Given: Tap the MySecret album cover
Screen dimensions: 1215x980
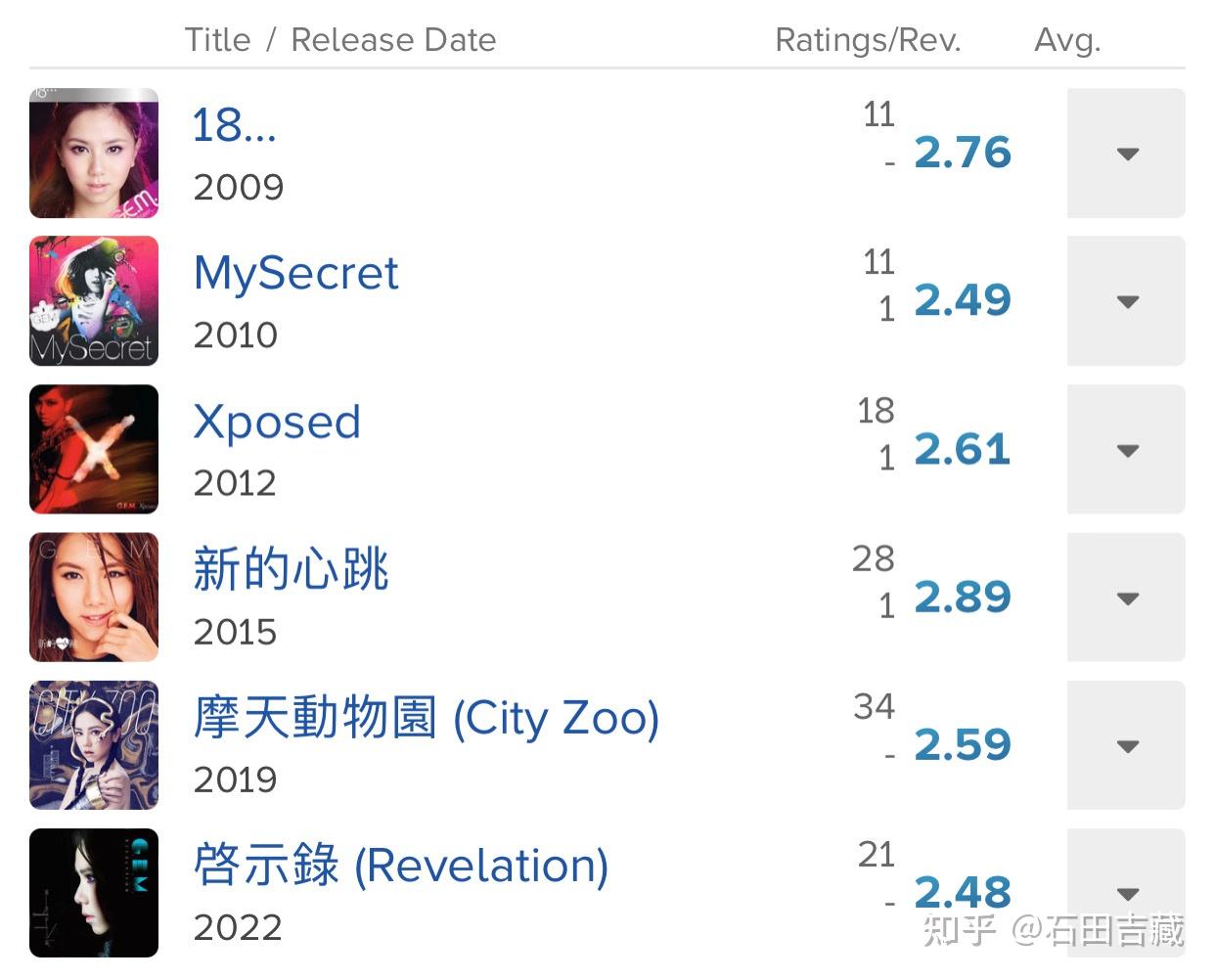Looking at the screenshot, I should [x=94, y=301].
